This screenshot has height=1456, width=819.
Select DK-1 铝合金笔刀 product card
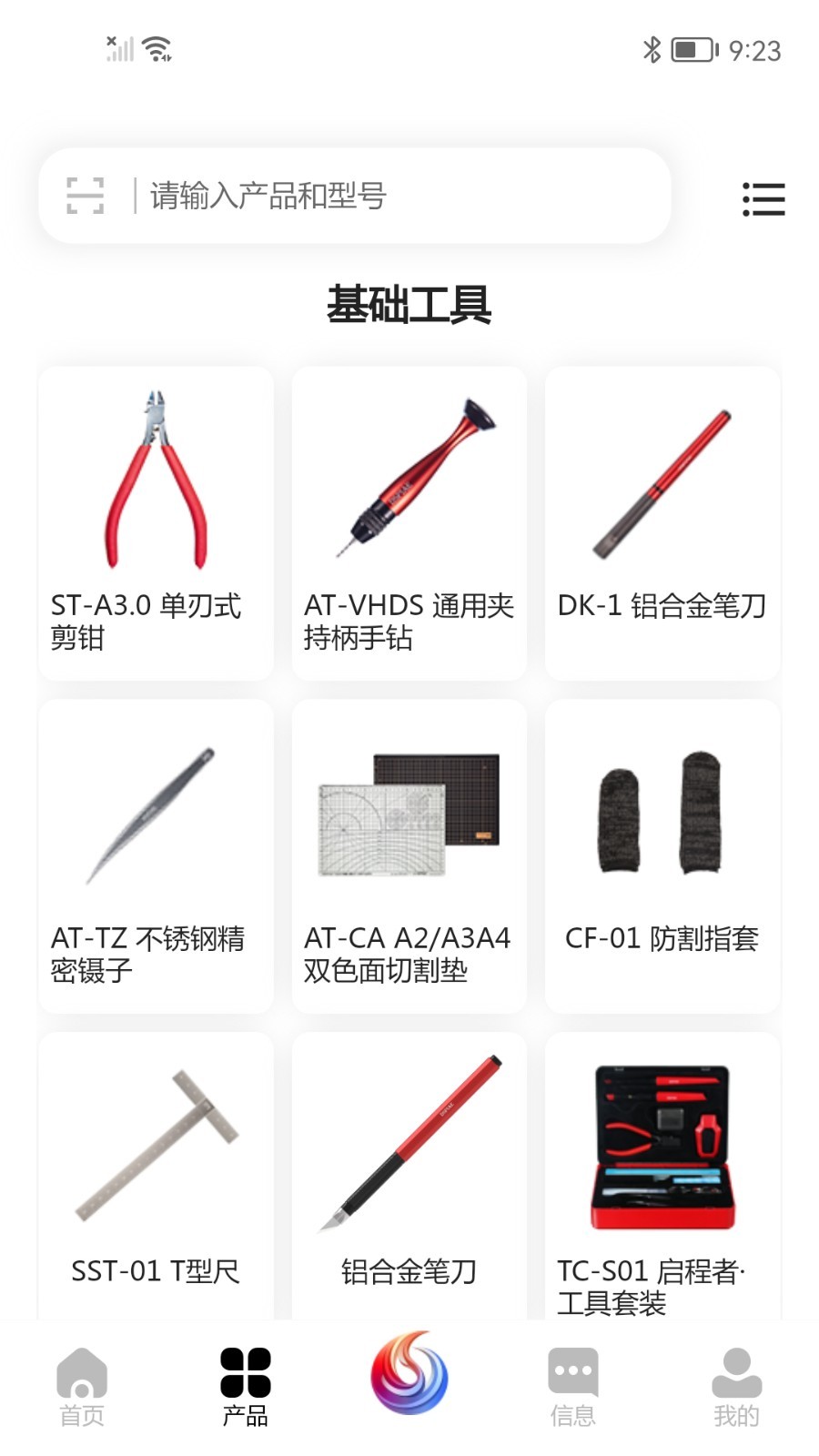tap(662, 523)
